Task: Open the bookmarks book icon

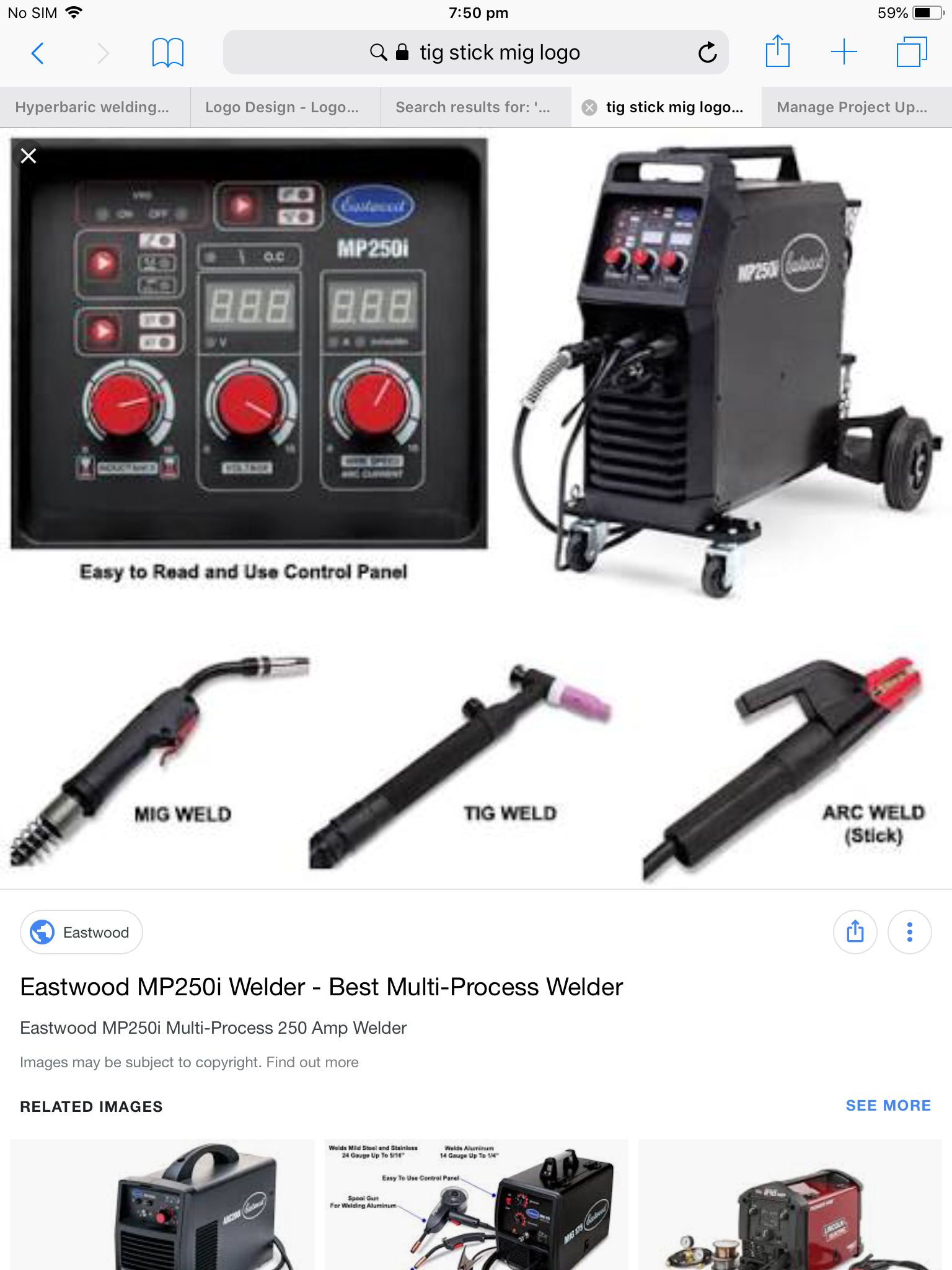Action: 167,53
